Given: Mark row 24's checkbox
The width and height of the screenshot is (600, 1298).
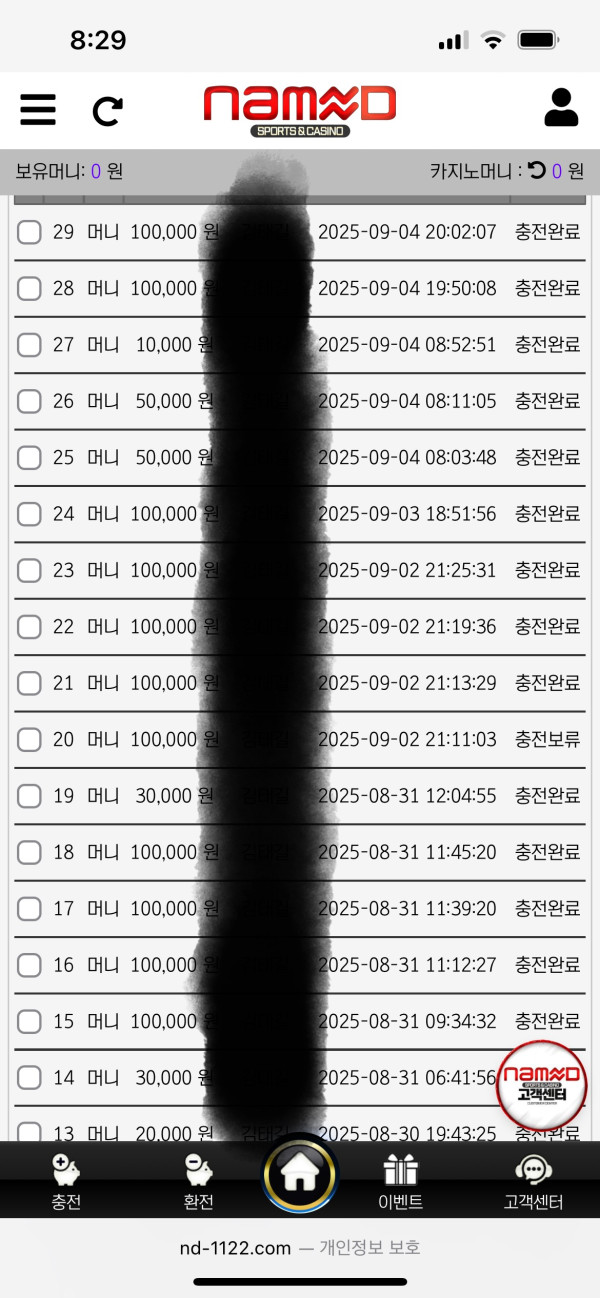Looking at the screenshot, I should 29,514.
